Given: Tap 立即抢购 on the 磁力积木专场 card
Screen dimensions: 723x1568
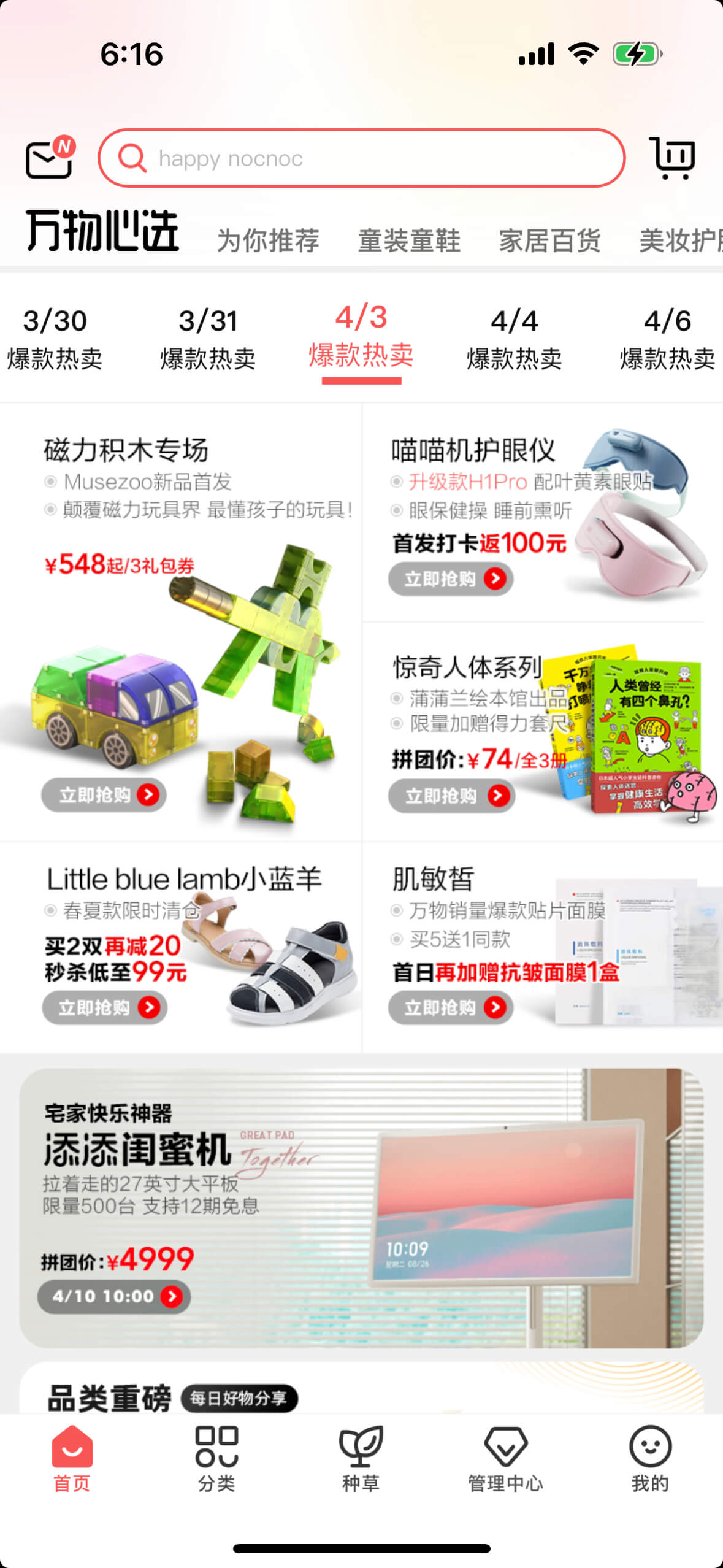Looking at the screenshot, I should coord(104,795).
